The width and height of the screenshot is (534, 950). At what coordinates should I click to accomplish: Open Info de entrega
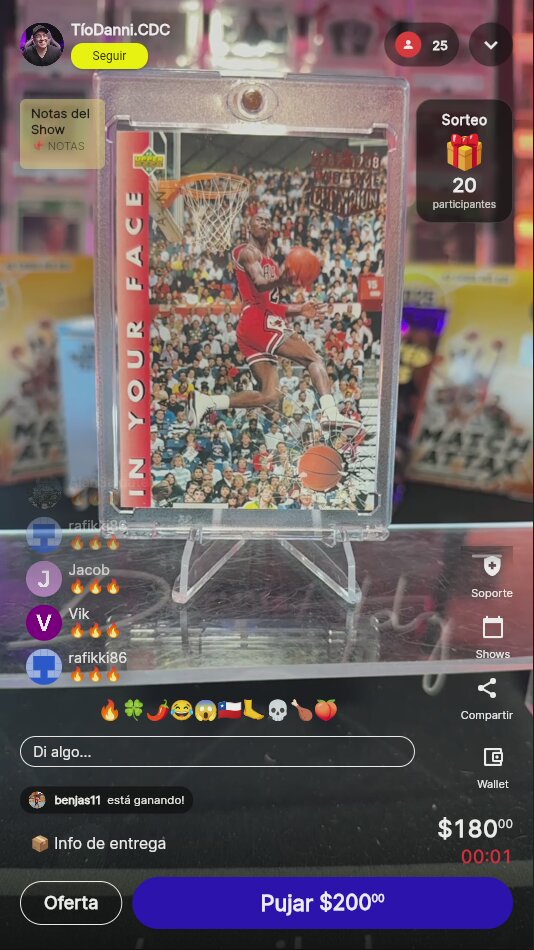click(x=98, y=843)
